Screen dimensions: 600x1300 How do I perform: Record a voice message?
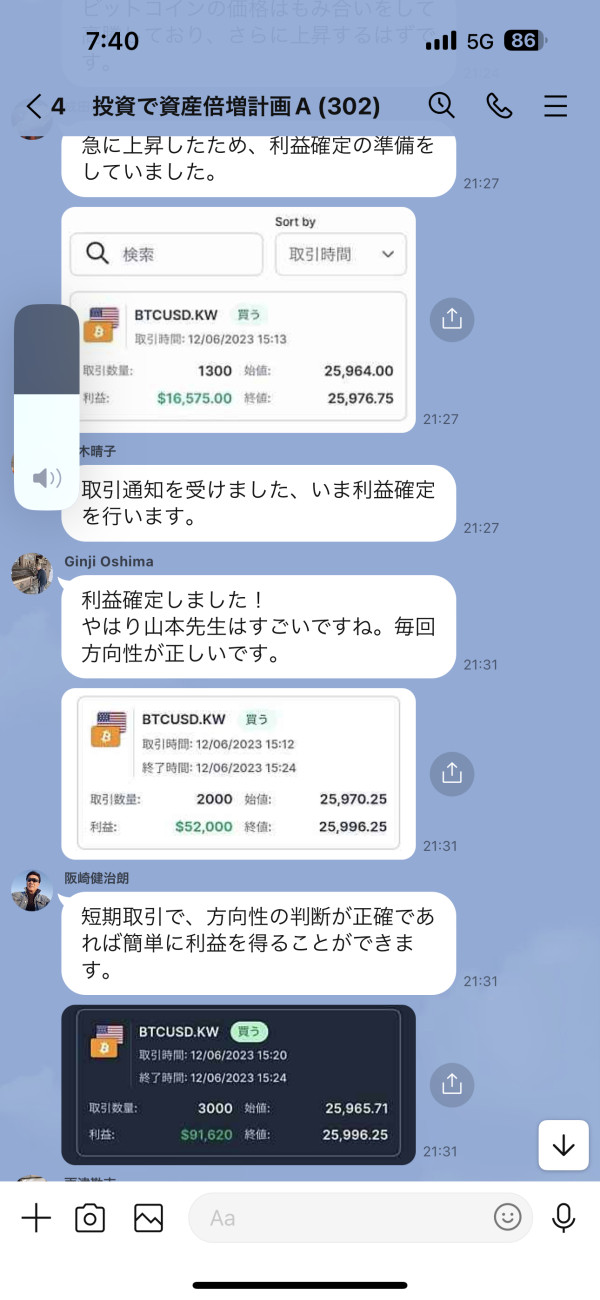click(x=564, y=1217)
